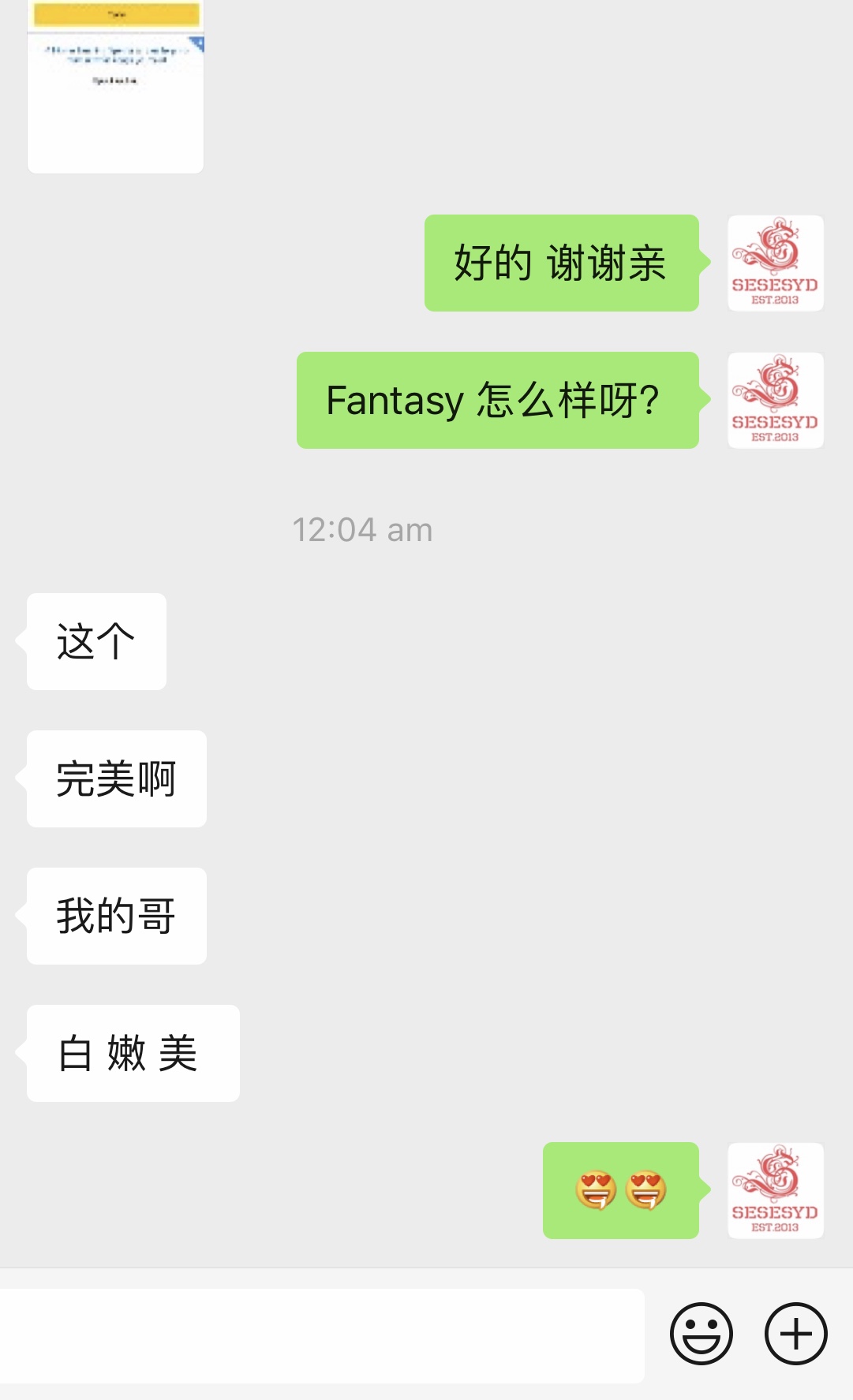The height and width of the screenshot is (1400, 853).
Task: Open the emoji sticker picker
Action: coord(701,1333)
